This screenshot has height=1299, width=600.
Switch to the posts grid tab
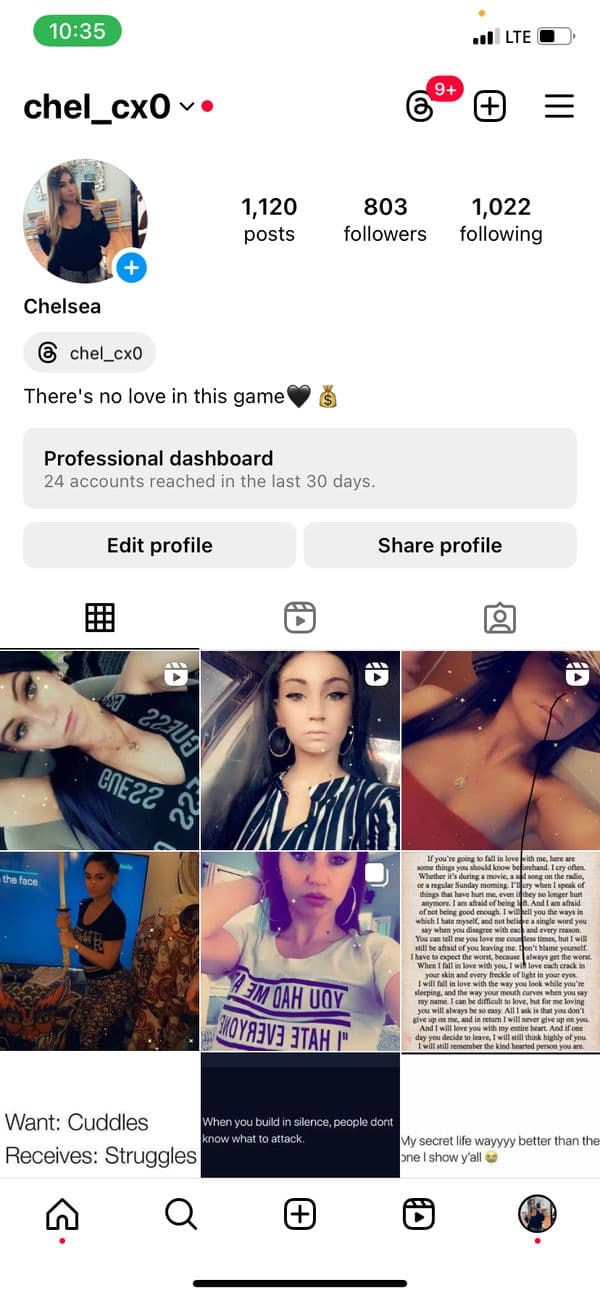(100, 618)
